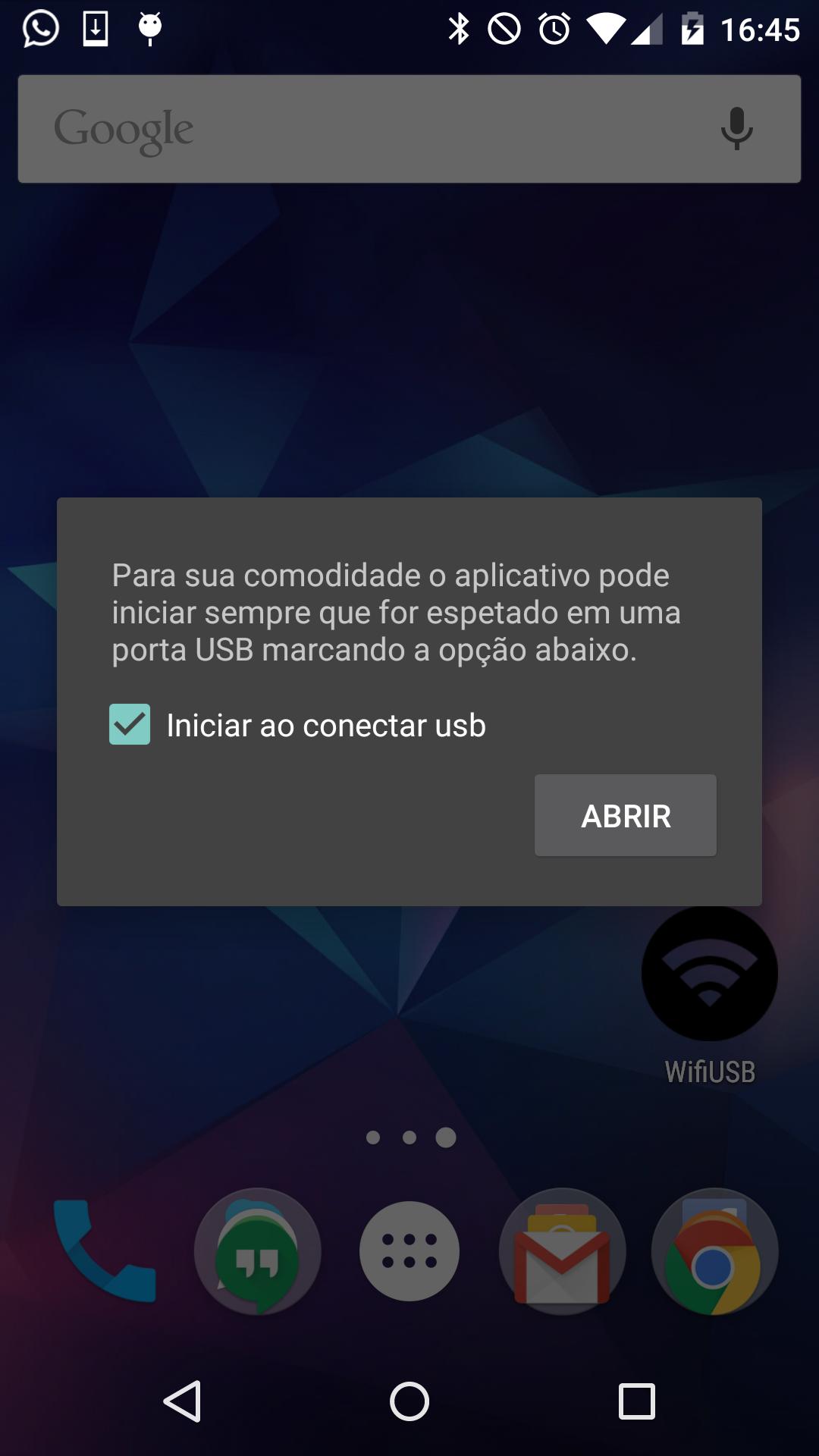Launch Hangouts from the dock
The width and height of the screenshot is (819, 1456).
click(257, 1252)
